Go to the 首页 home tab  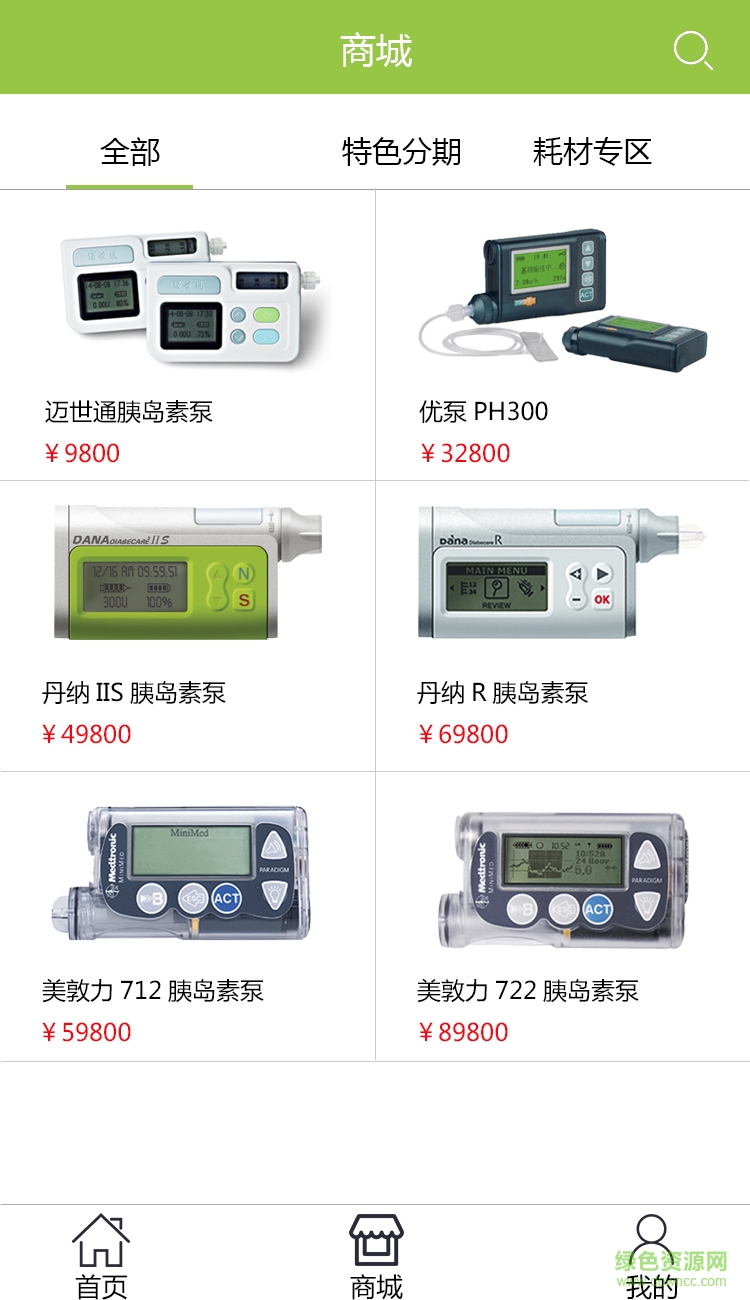[101, 1256]
